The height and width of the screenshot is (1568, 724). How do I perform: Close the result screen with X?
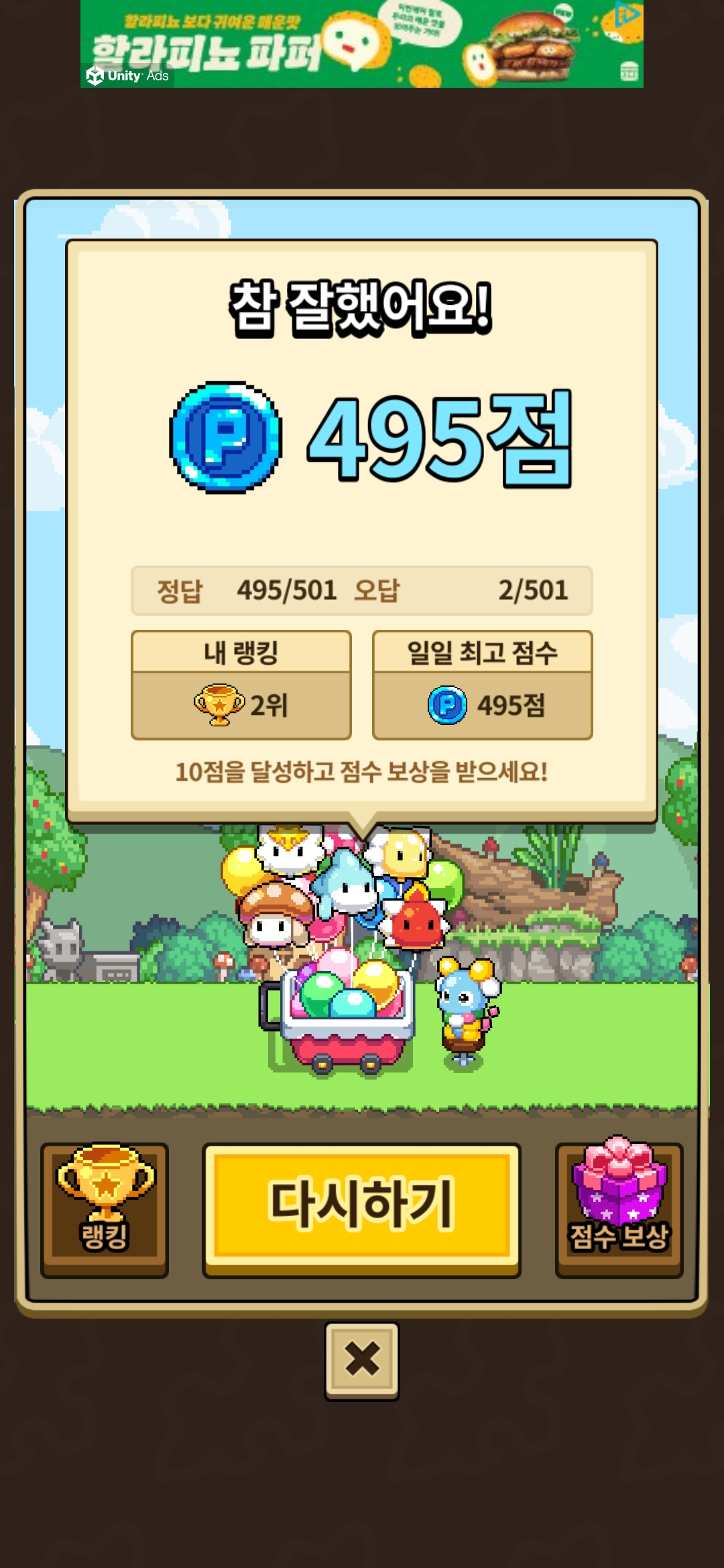[362, 1360]
